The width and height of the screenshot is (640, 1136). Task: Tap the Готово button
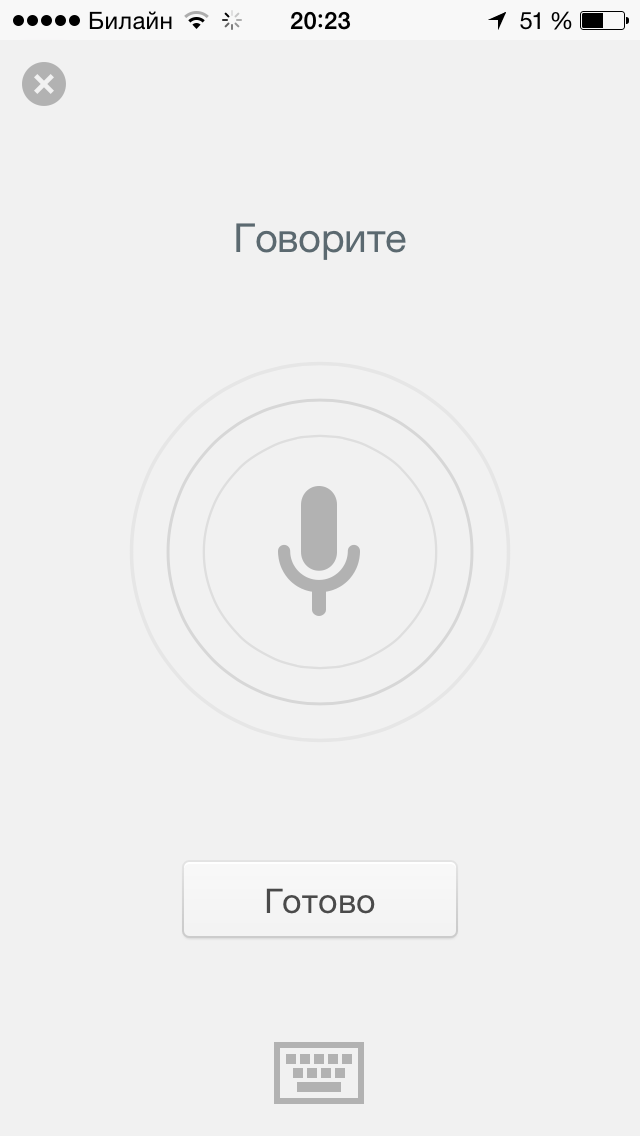coord(320,899)
